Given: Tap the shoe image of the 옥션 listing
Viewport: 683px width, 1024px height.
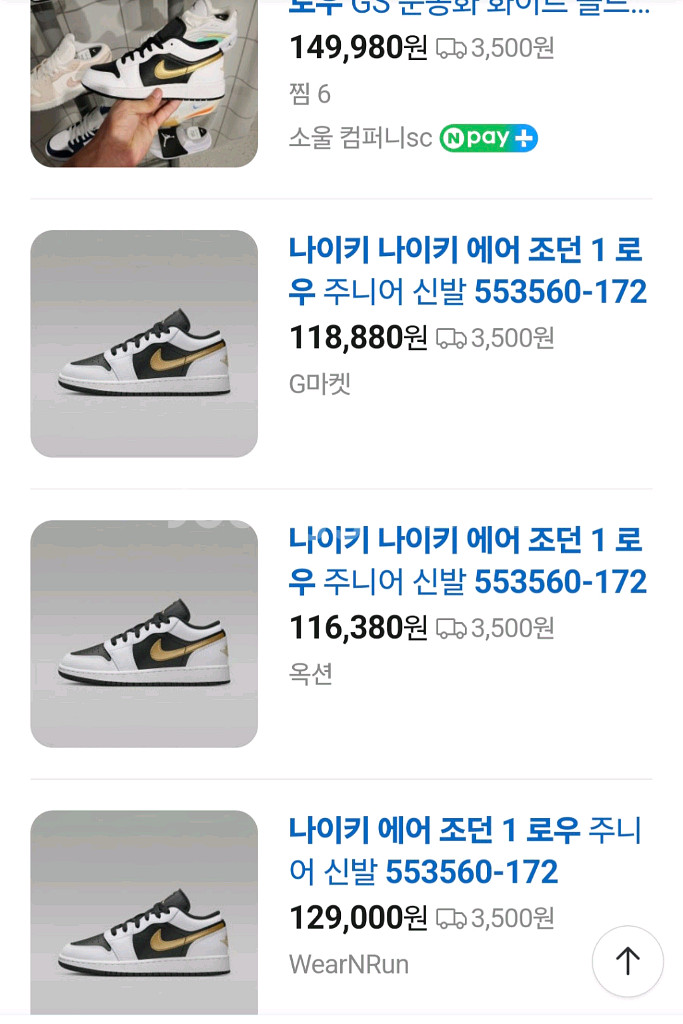Looking at the screenshot, I should (x=144, y=634).
